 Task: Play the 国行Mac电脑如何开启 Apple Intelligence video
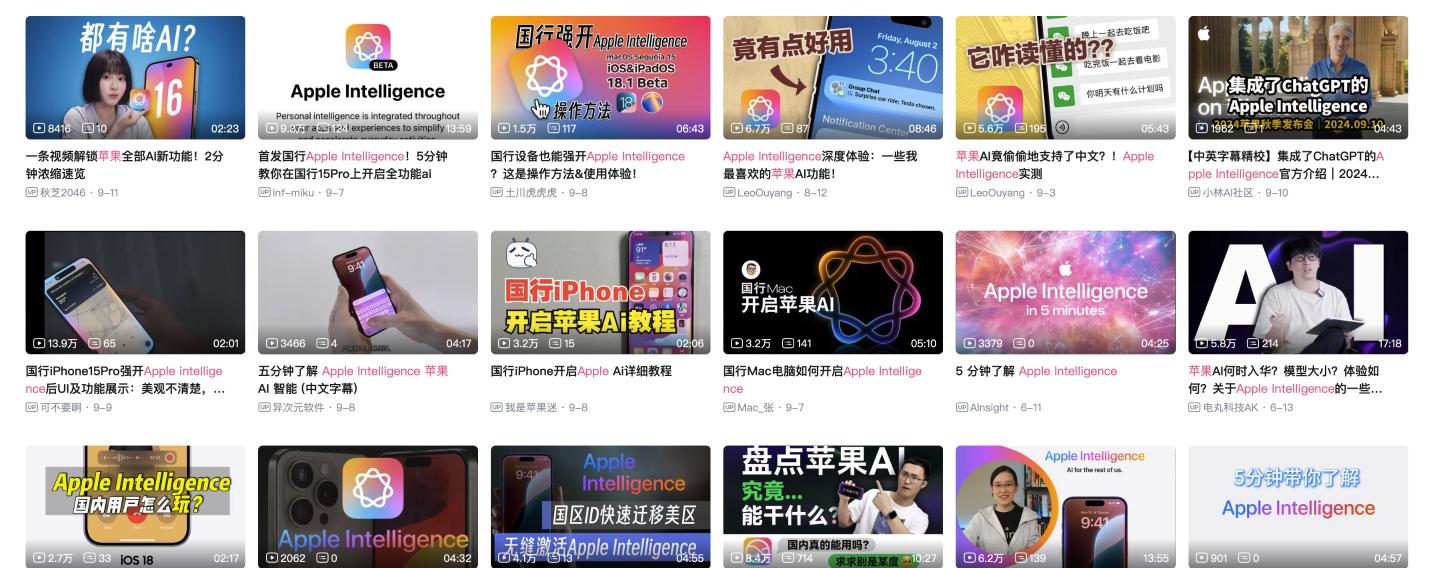pos(832,292)
